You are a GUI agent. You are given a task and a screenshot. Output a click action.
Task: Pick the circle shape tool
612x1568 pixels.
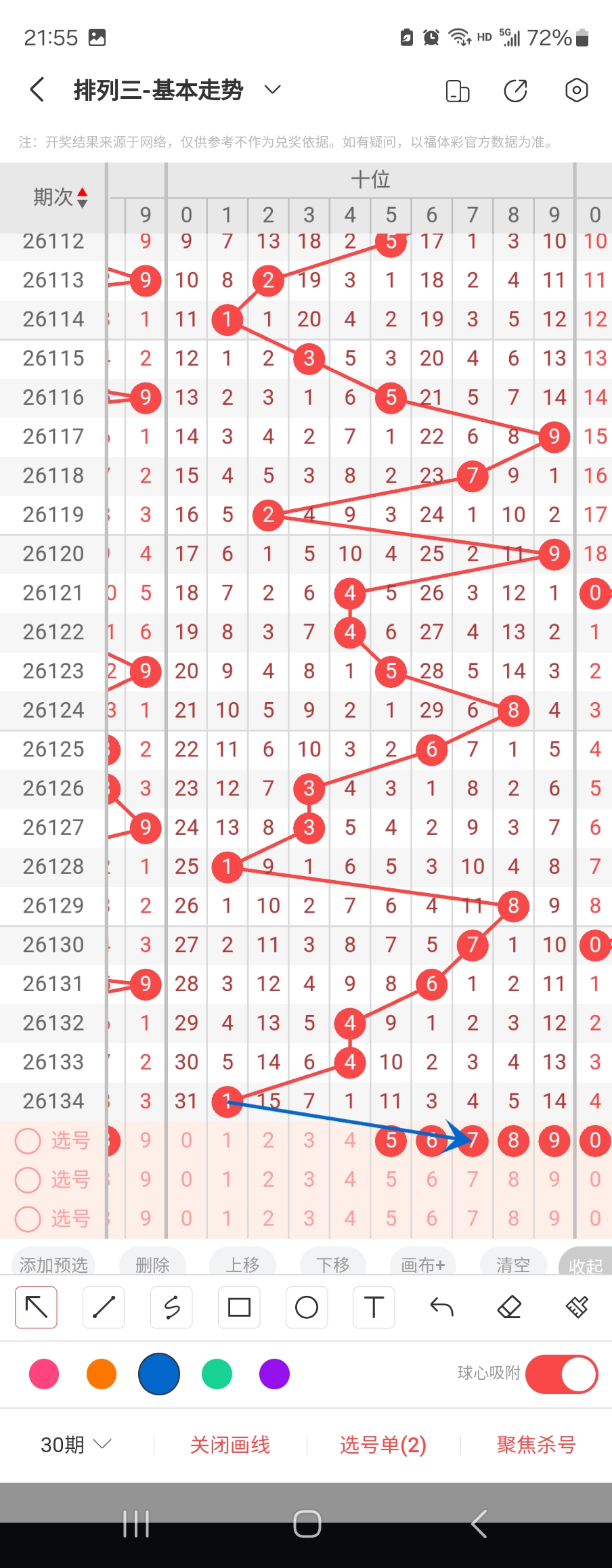pos(307,1307)
